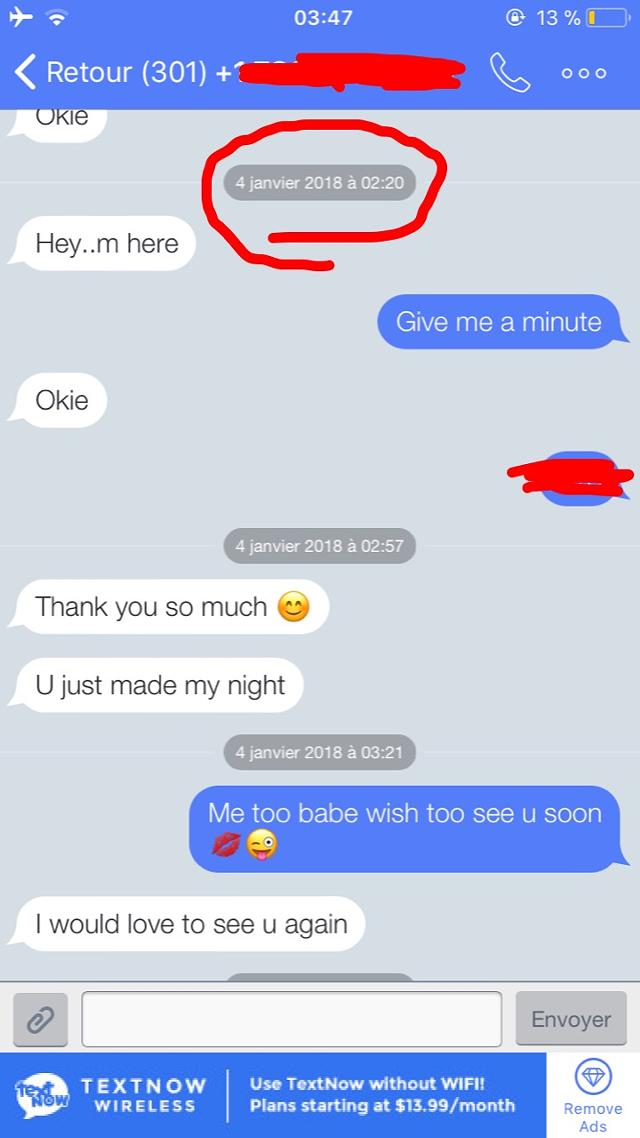Focus the message text field
The height and width of the screenshot is (1138, 640).
292,1019
